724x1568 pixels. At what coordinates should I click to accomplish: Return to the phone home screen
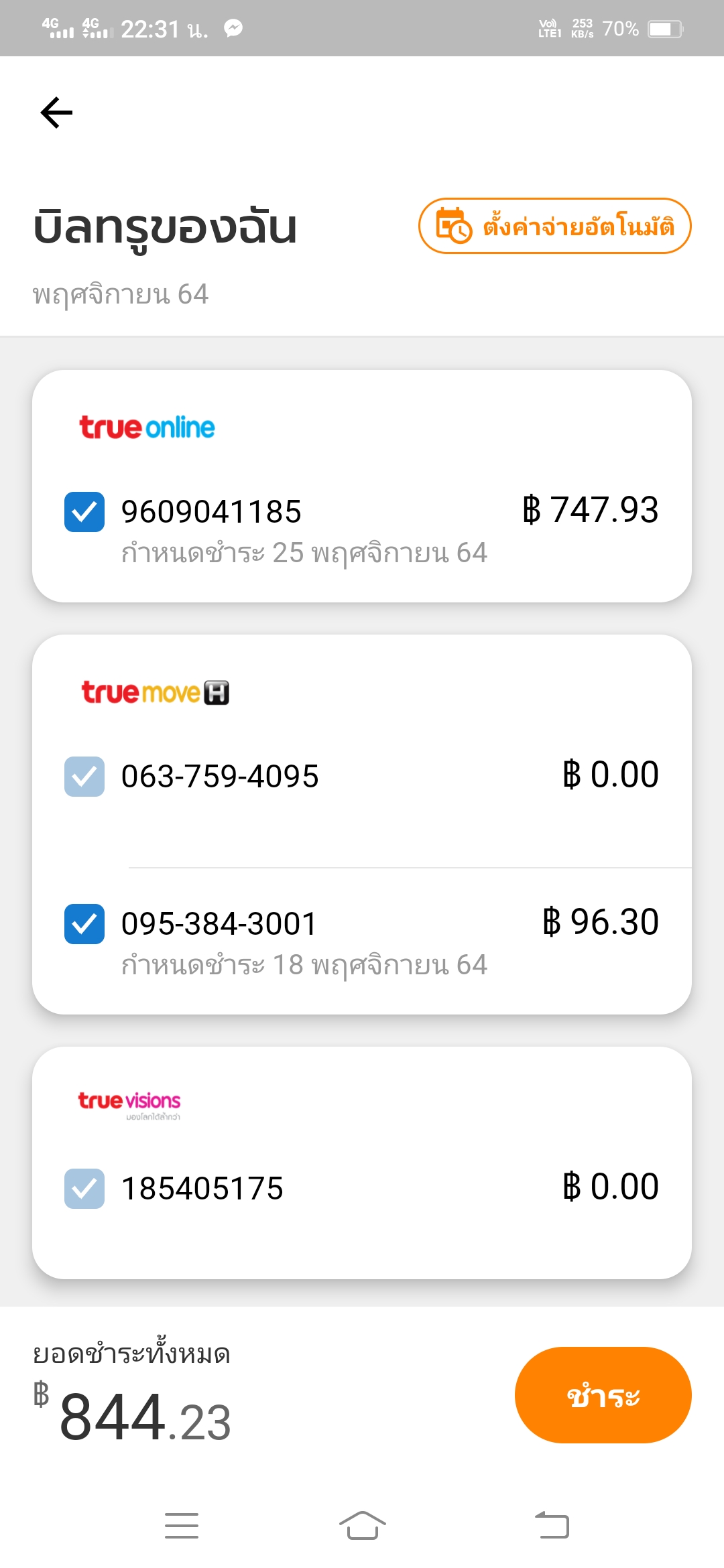(x=362, y=1526)
